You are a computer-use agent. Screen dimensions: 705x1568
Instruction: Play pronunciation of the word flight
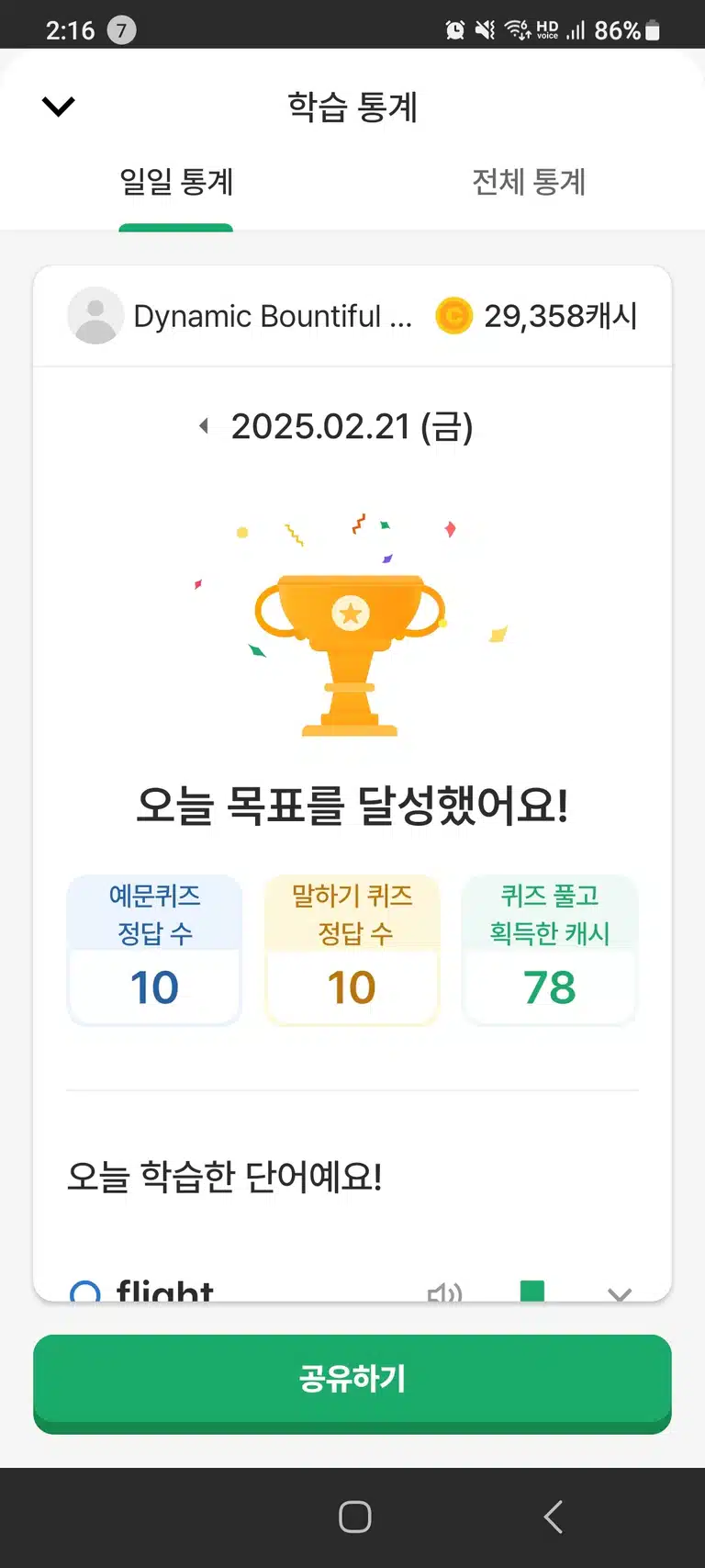point(445,1292)
